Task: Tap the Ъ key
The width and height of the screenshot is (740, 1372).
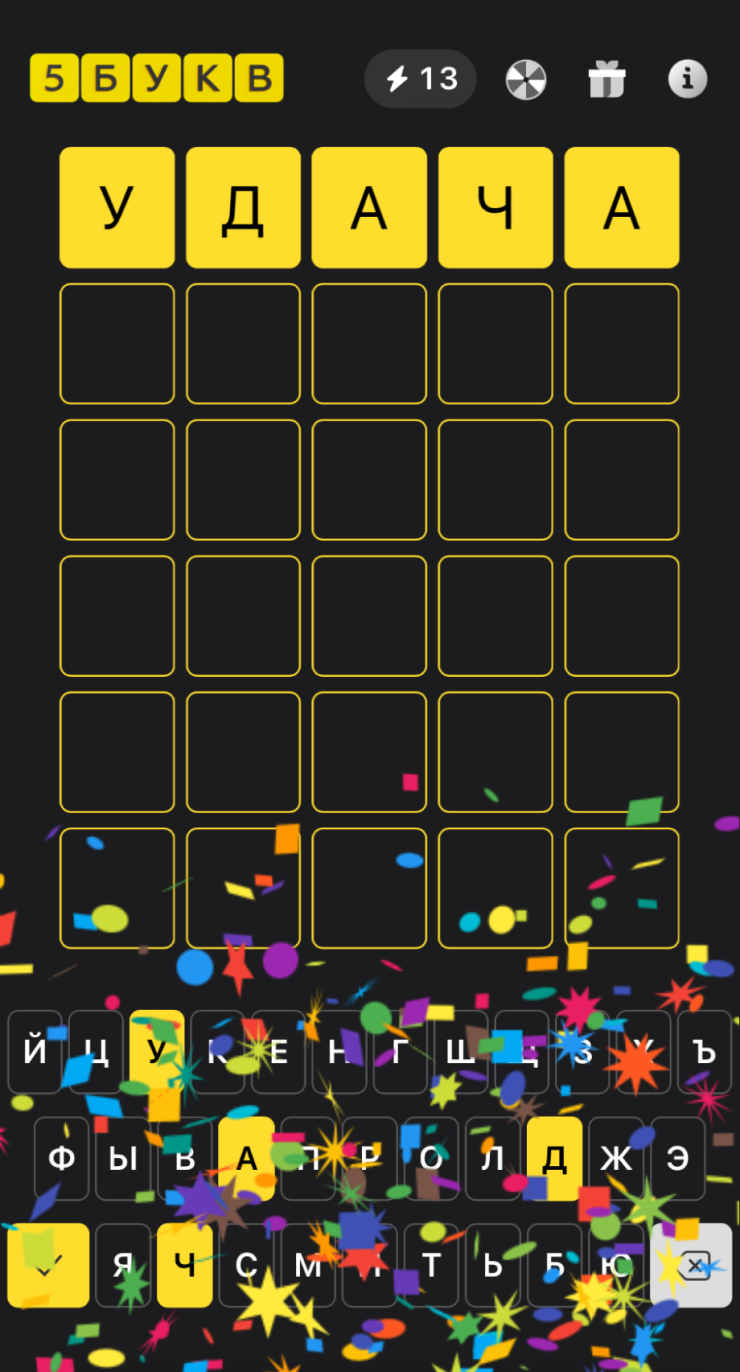Action: (x=705, y=1052)
